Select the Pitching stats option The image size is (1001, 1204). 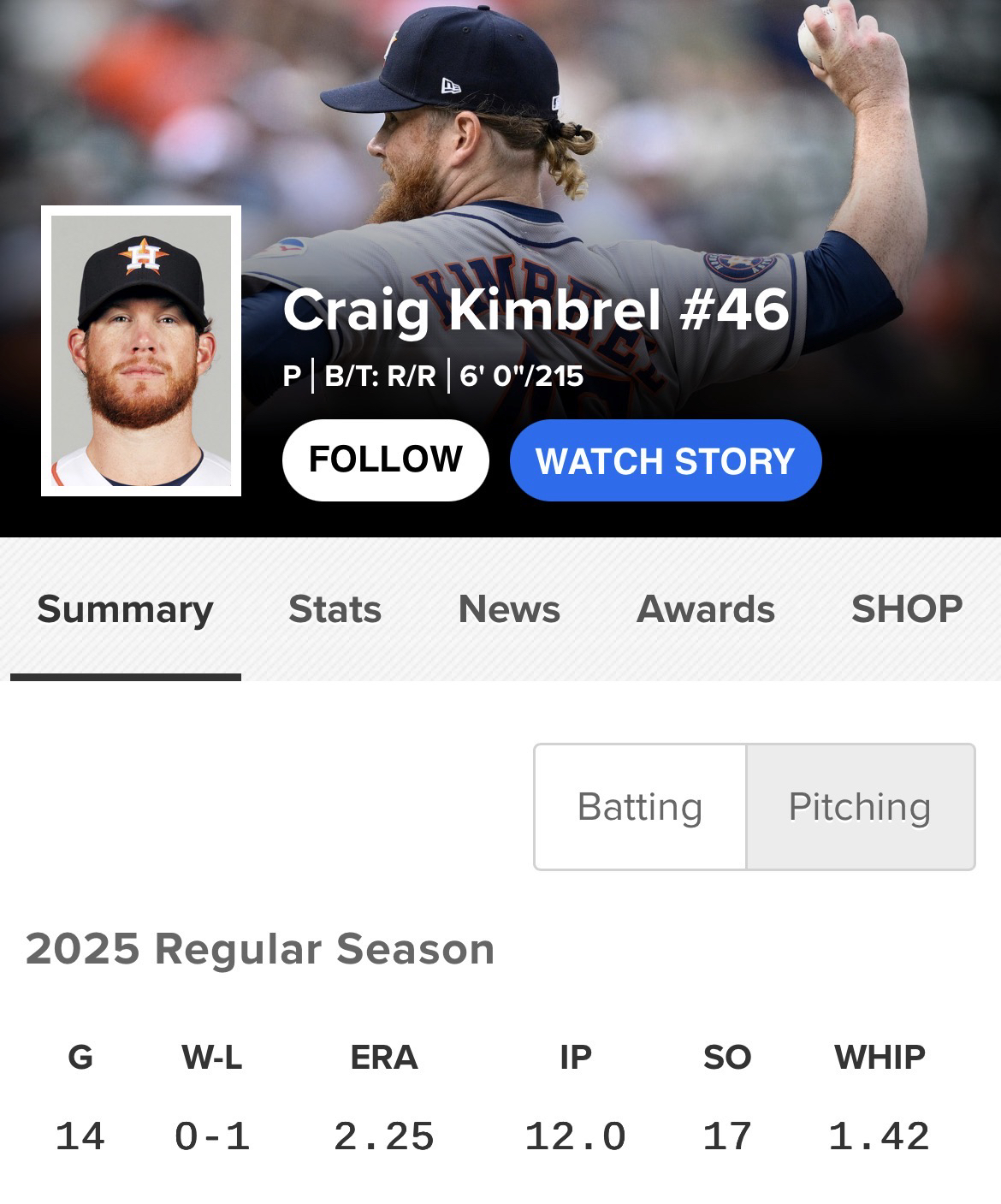point(859,806)
